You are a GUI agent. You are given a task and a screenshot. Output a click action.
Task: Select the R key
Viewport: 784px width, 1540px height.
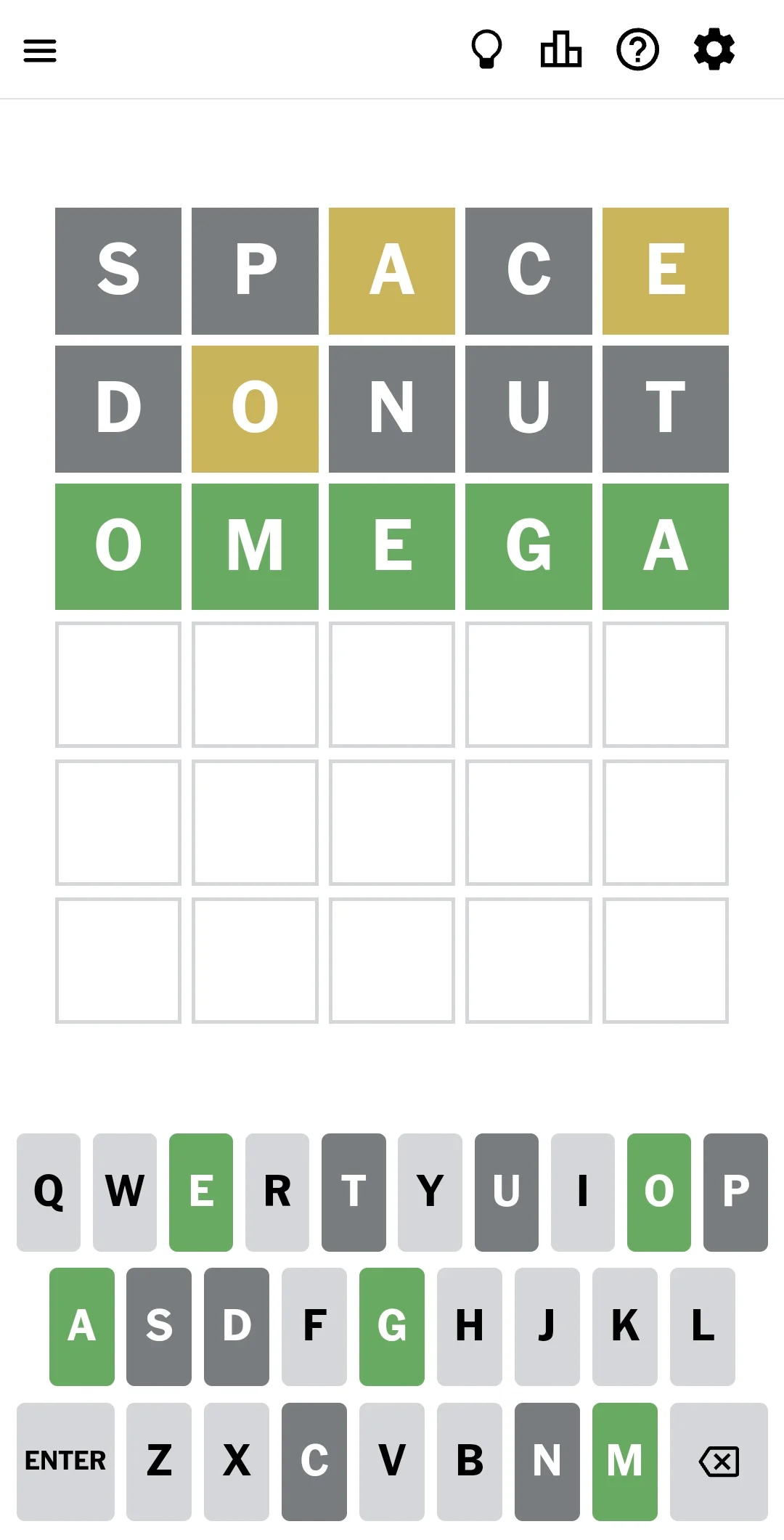(277, 1191)
